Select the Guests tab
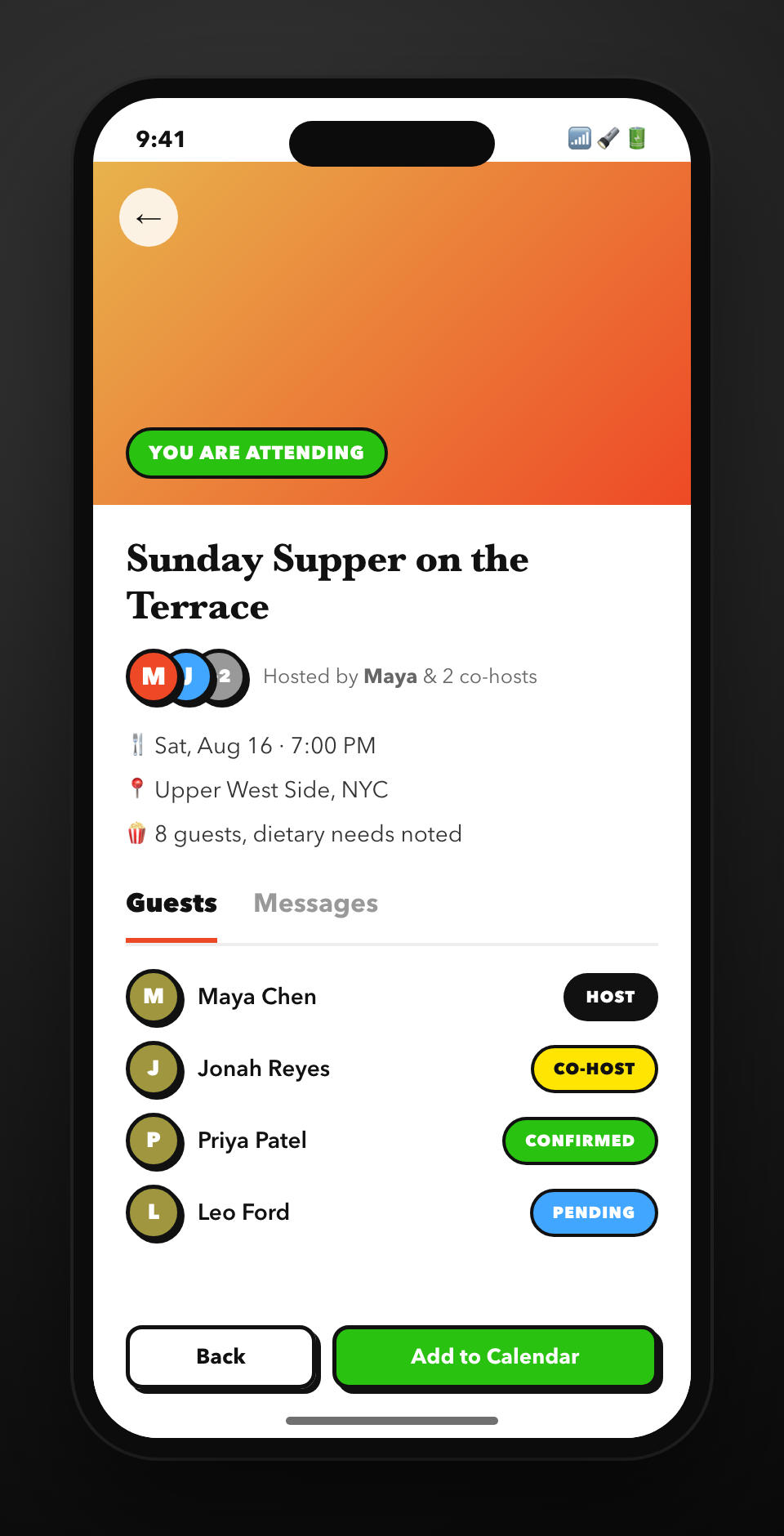 [x=171, y=904]
